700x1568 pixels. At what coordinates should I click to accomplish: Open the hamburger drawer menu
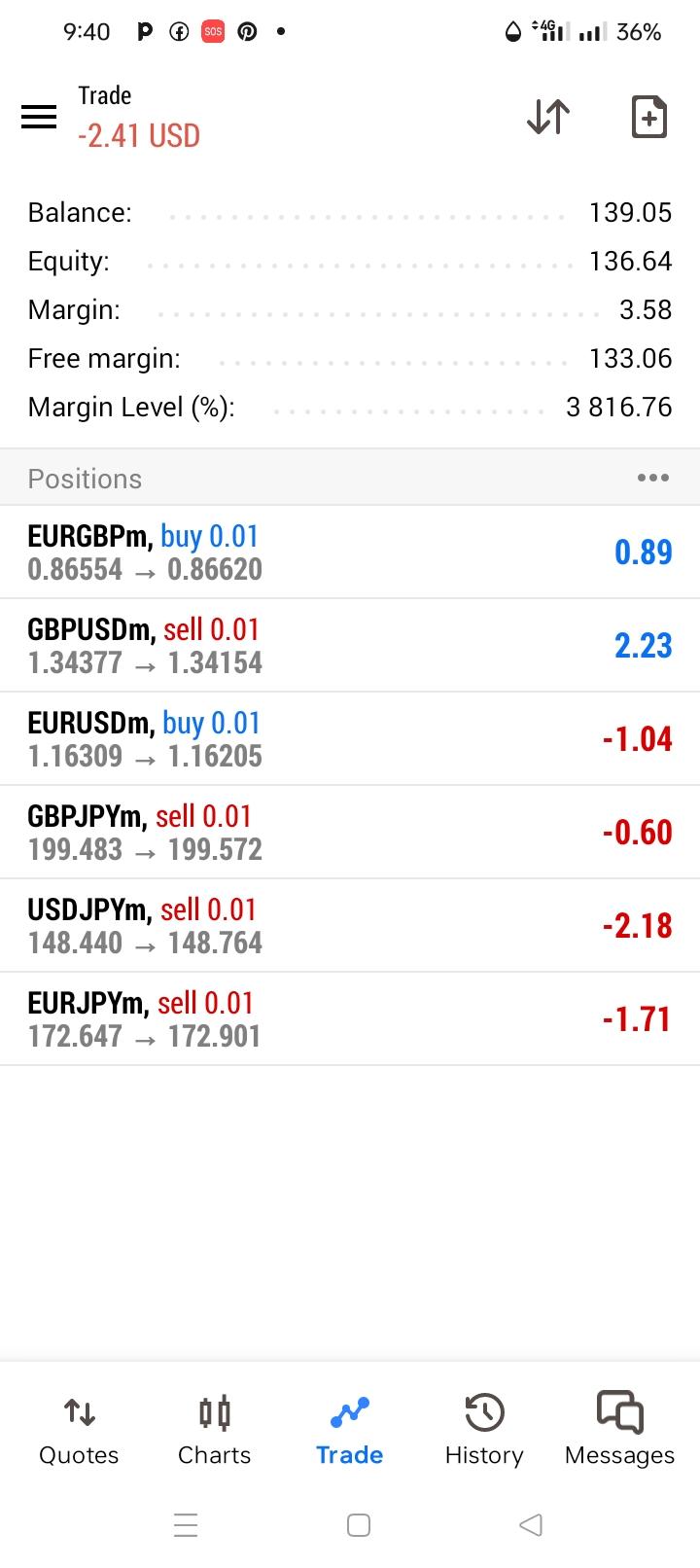(x=39, y=117)
